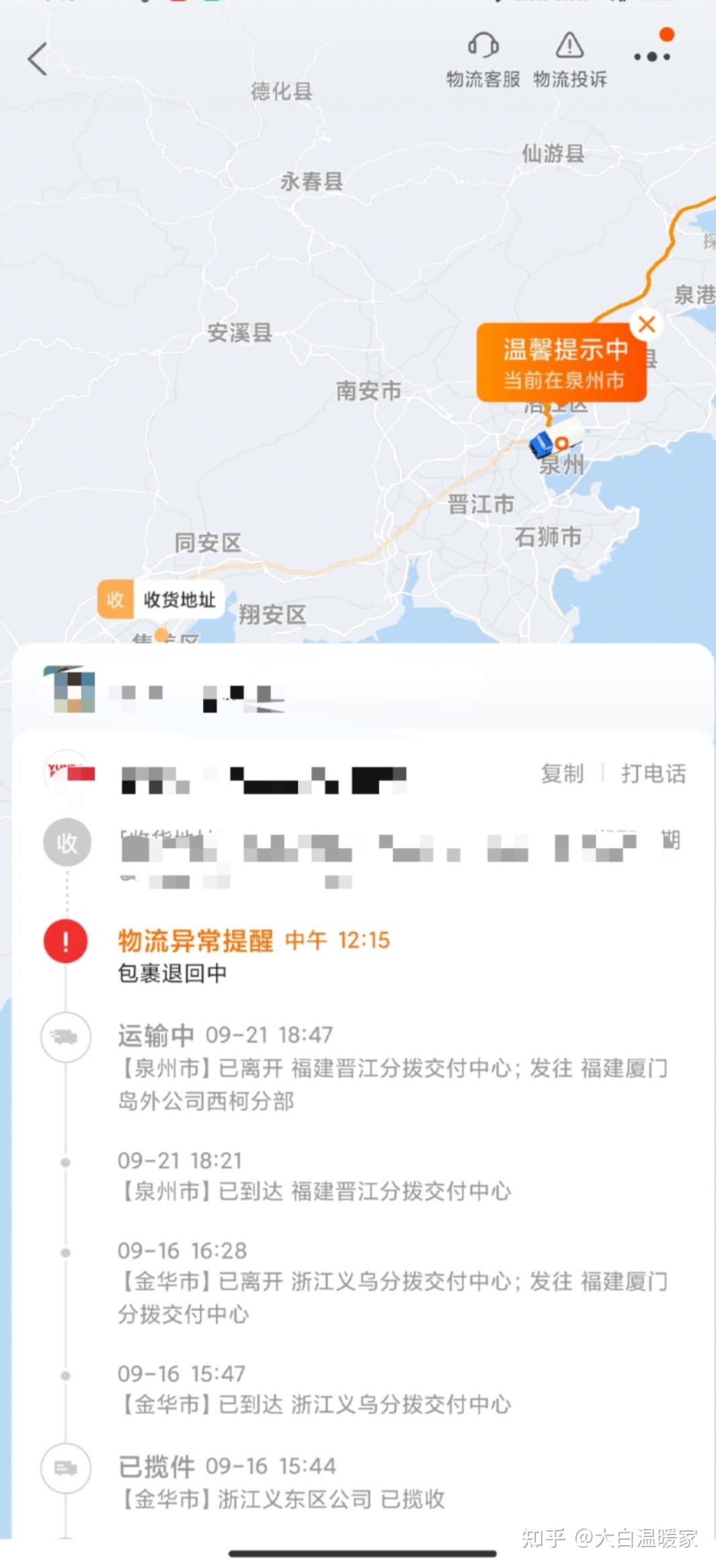The height and width of the screenshot is (1568, 716).
Task: Close the 温馨提示中 map bubble
Action: pos(647,324)
